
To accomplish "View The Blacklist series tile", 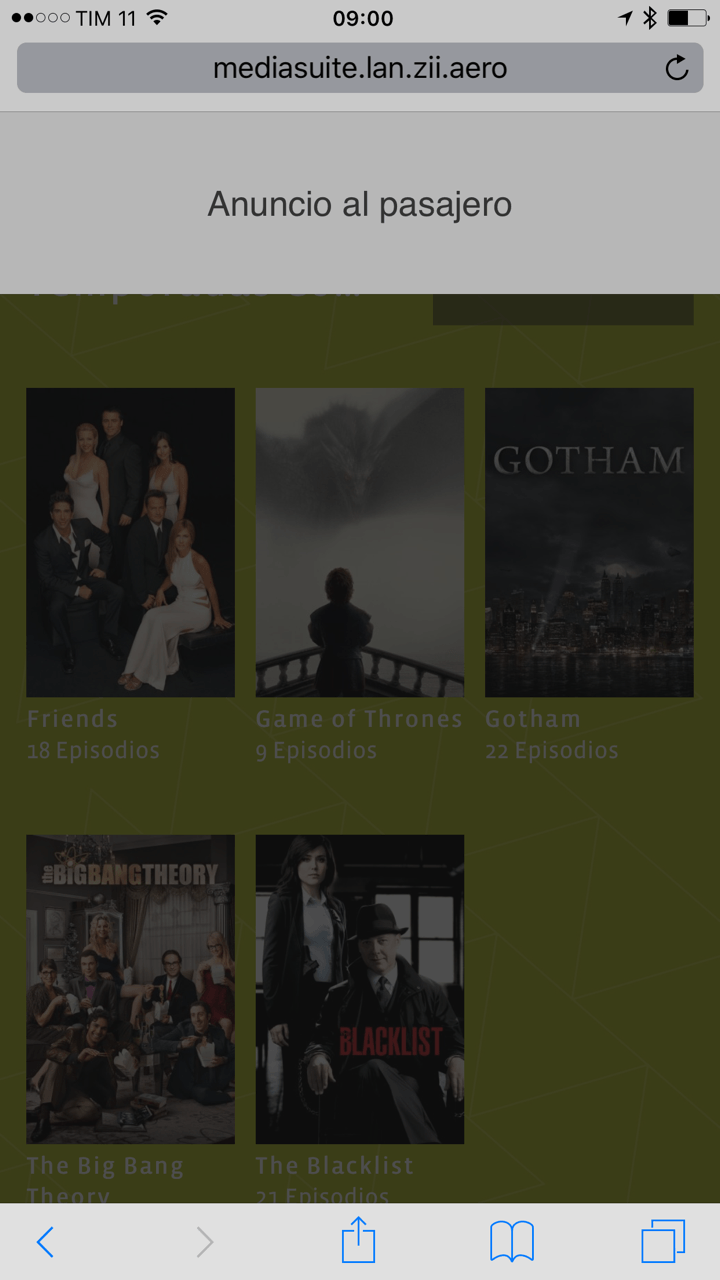I will point(359,988).
